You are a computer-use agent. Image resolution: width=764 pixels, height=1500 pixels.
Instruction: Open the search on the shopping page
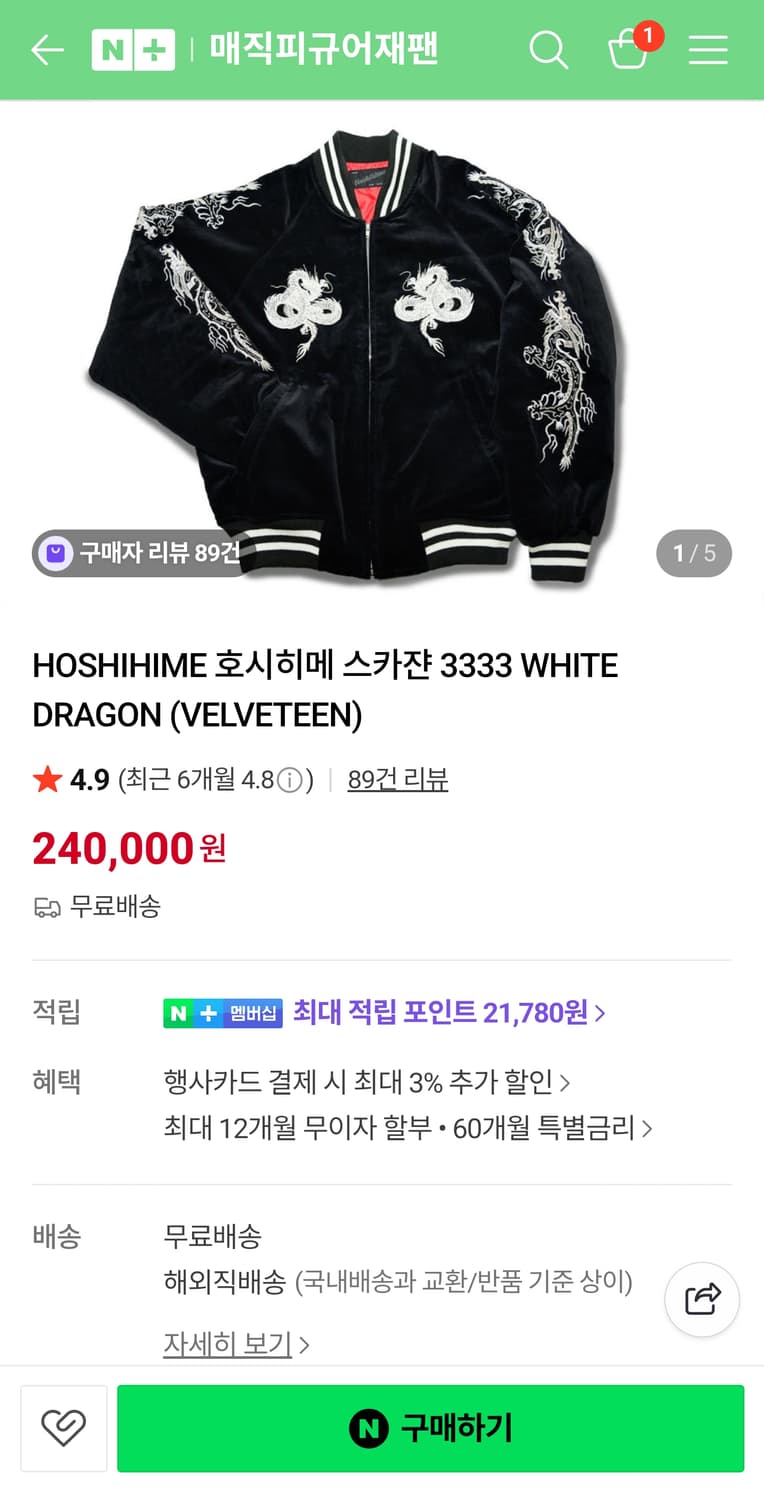coord(549,49)
